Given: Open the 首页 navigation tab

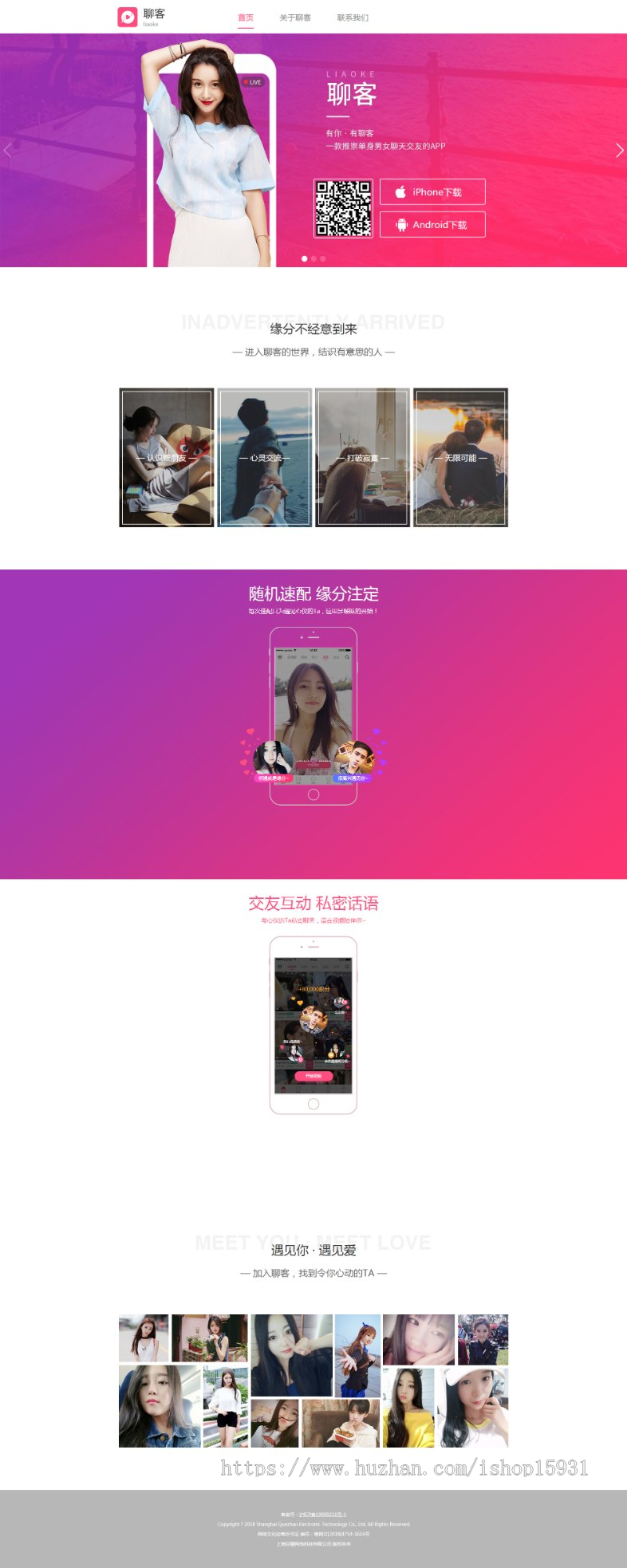Looking at the screenshot, I should point(246,18).
